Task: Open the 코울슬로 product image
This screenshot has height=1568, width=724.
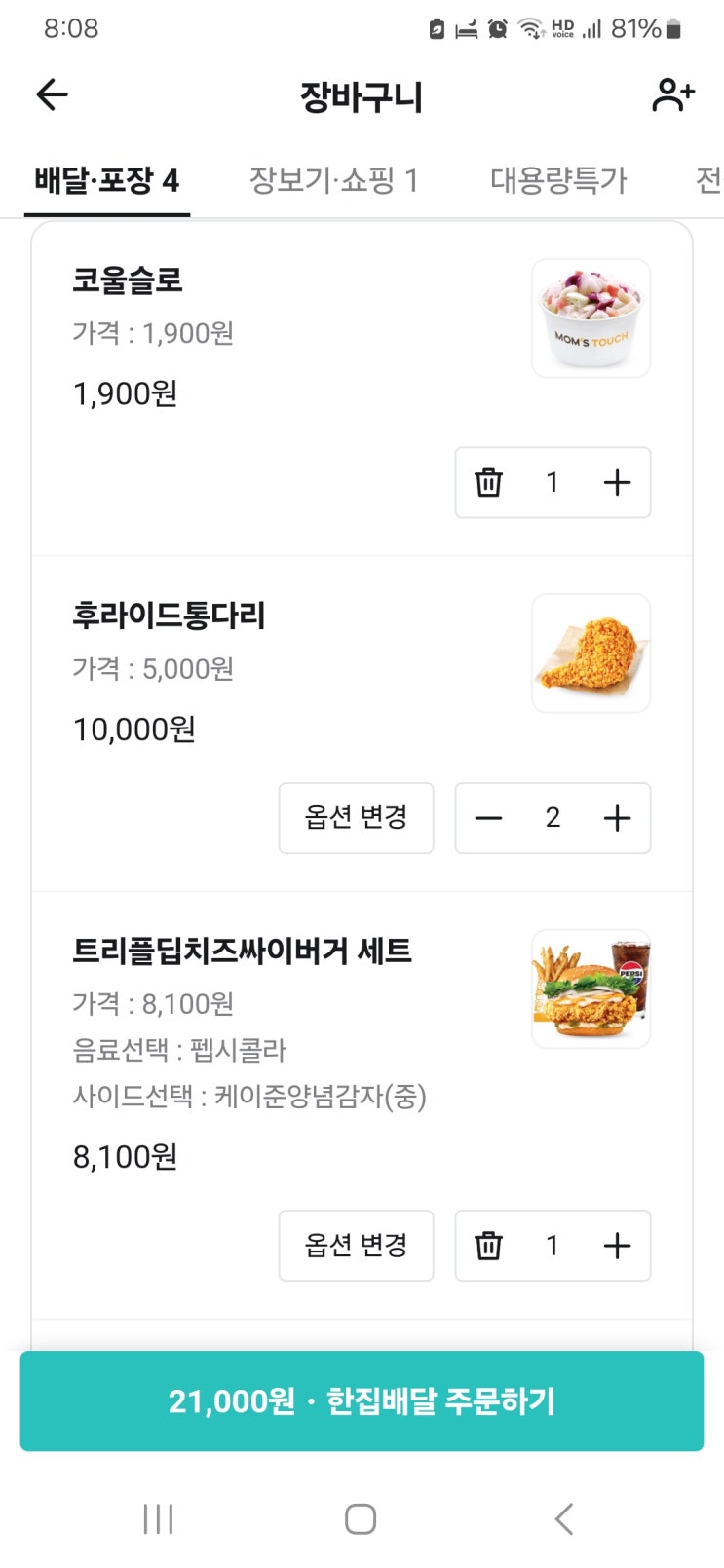Action: [591, 318]
